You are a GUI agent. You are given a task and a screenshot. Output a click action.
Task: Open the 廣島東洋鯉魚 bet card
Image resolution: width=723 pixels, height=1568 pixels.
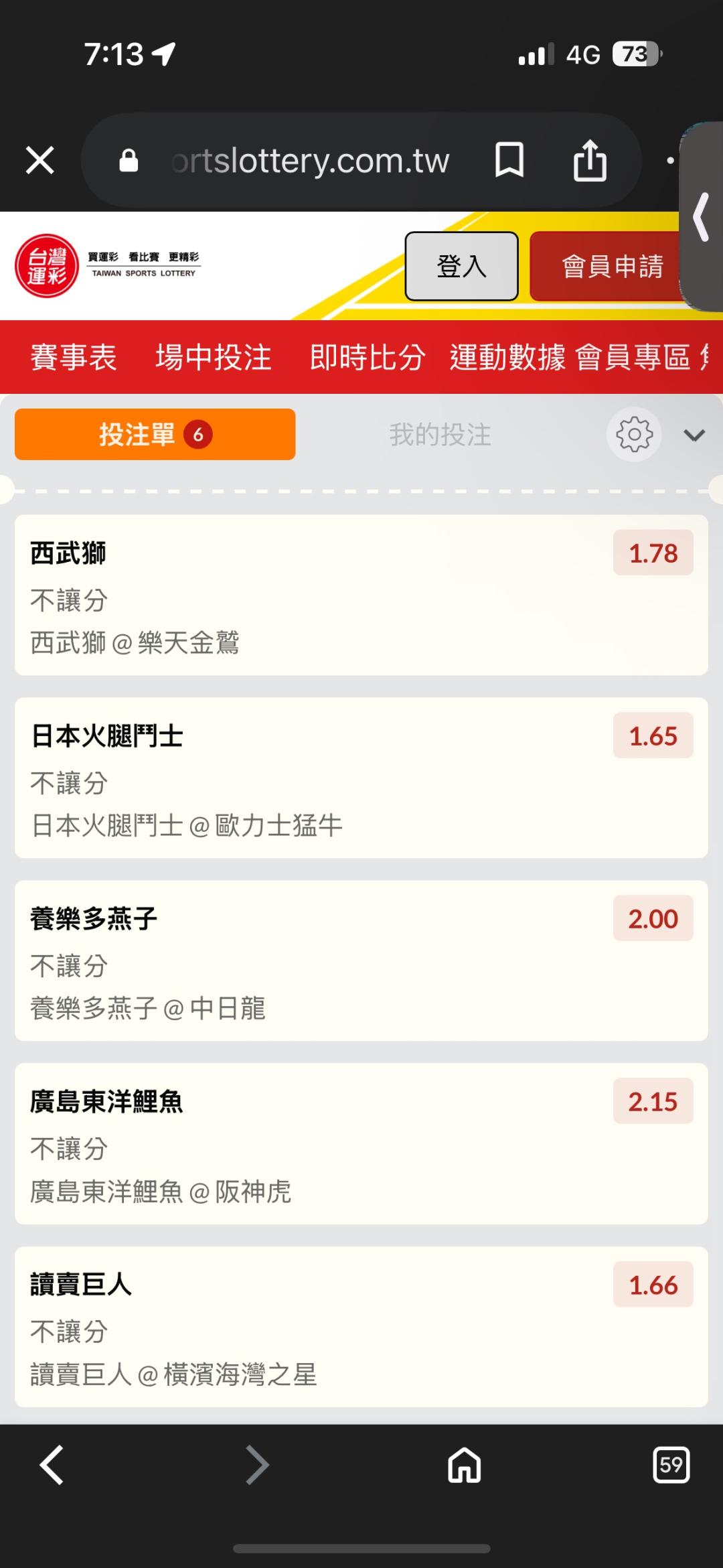[x=321, y=1144]
